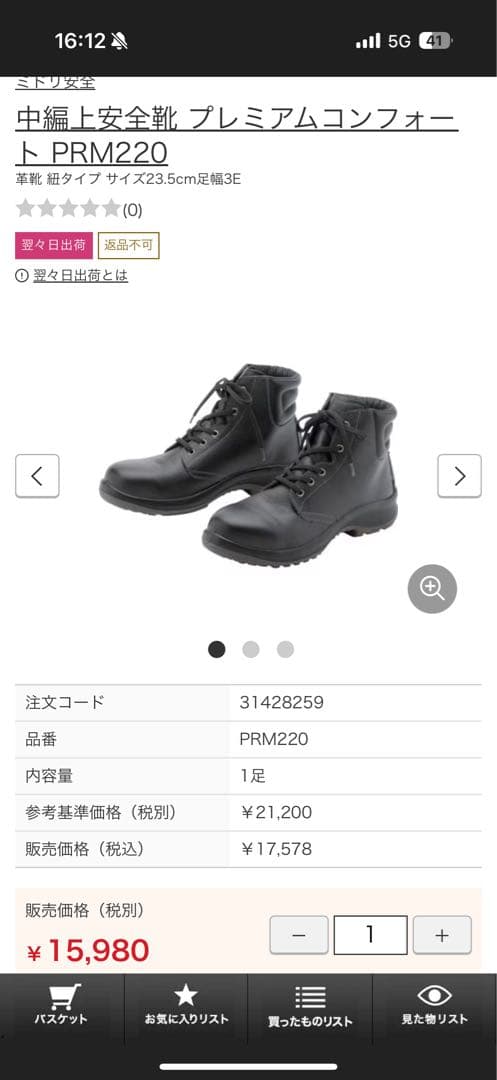Open the 見た物リスト viewed items tab
The width and height of the screenshot is (497, 1080).
[x=434, y=1006]
